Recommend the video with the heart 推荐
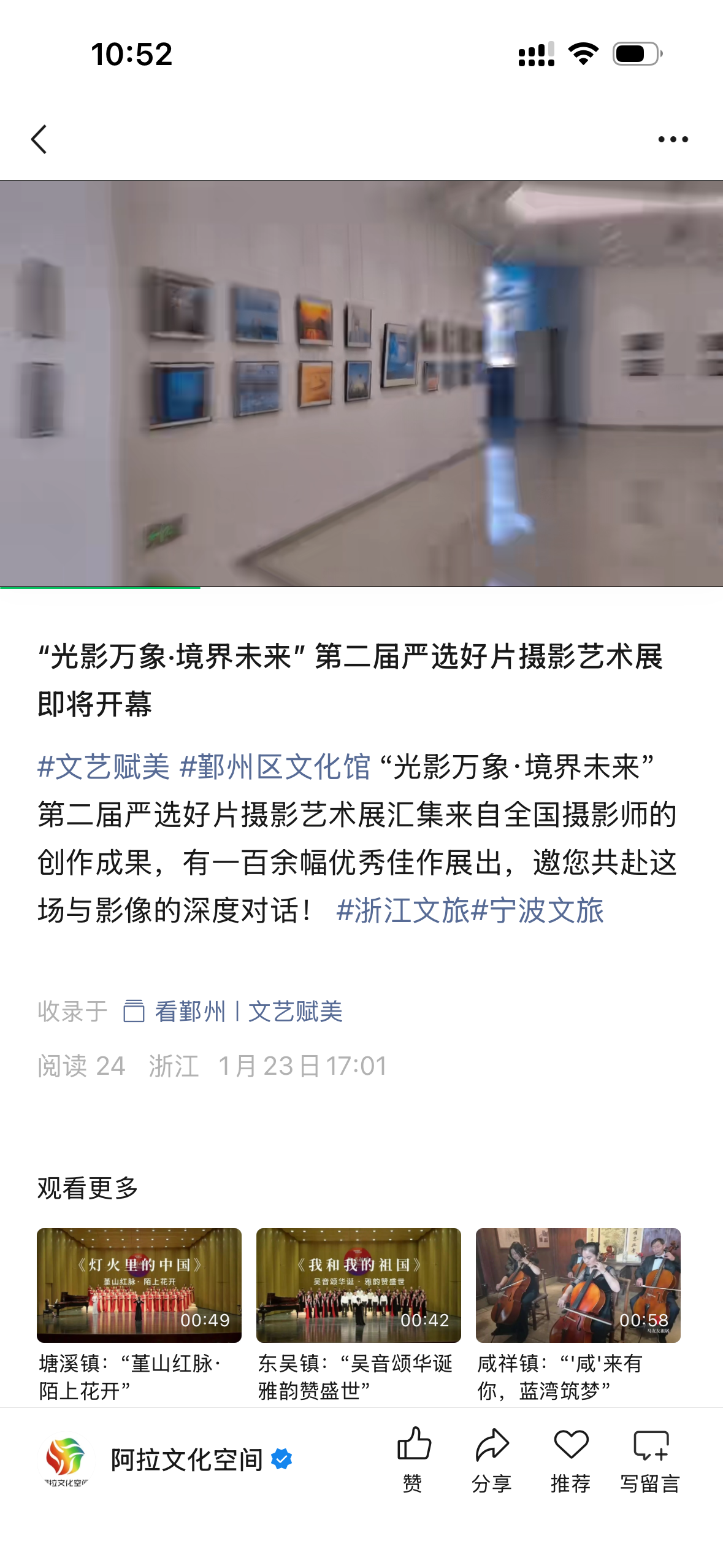 click(x=570, y=1459)
